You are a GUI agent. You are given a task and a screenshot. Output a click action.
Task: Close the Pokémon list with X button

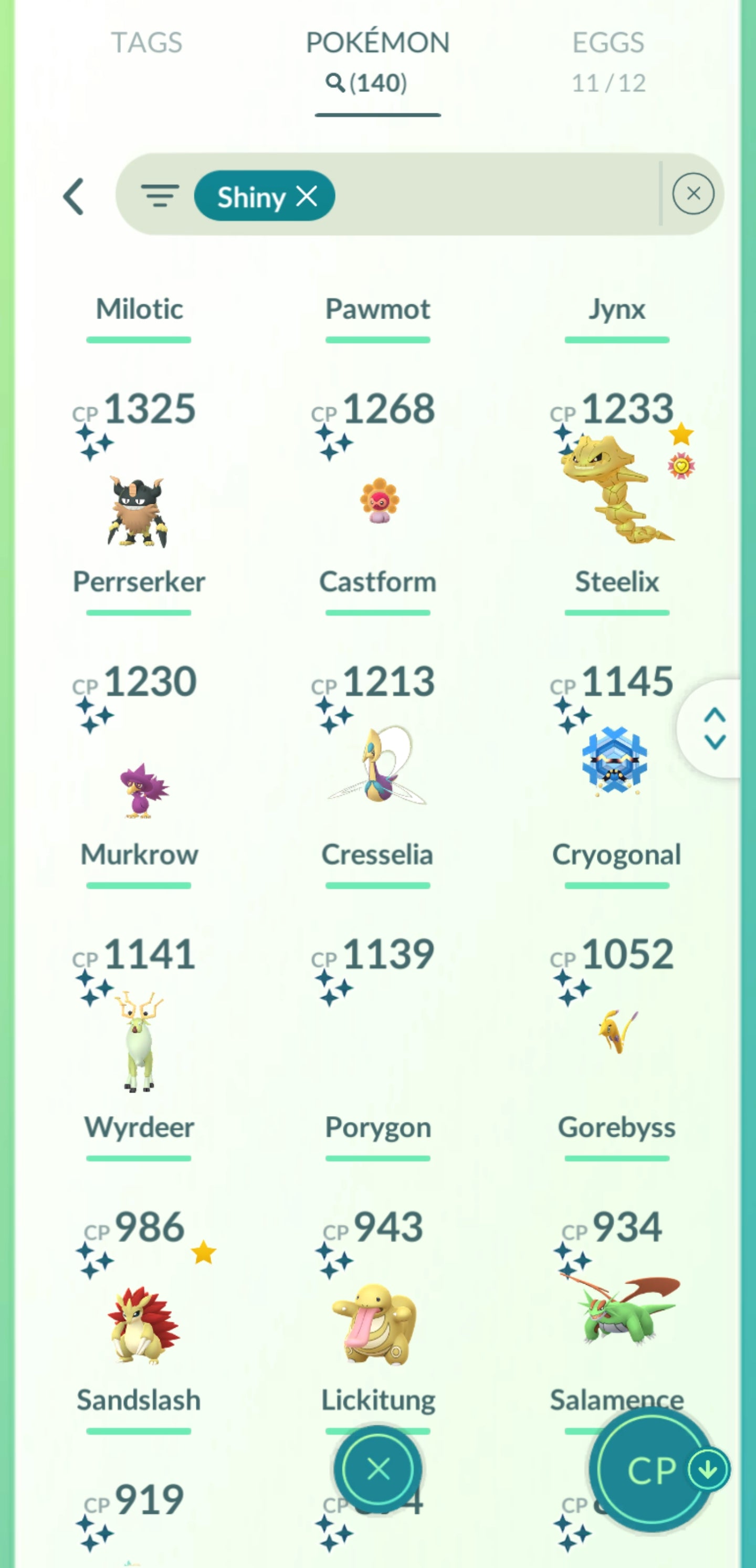click(377, 1469)
